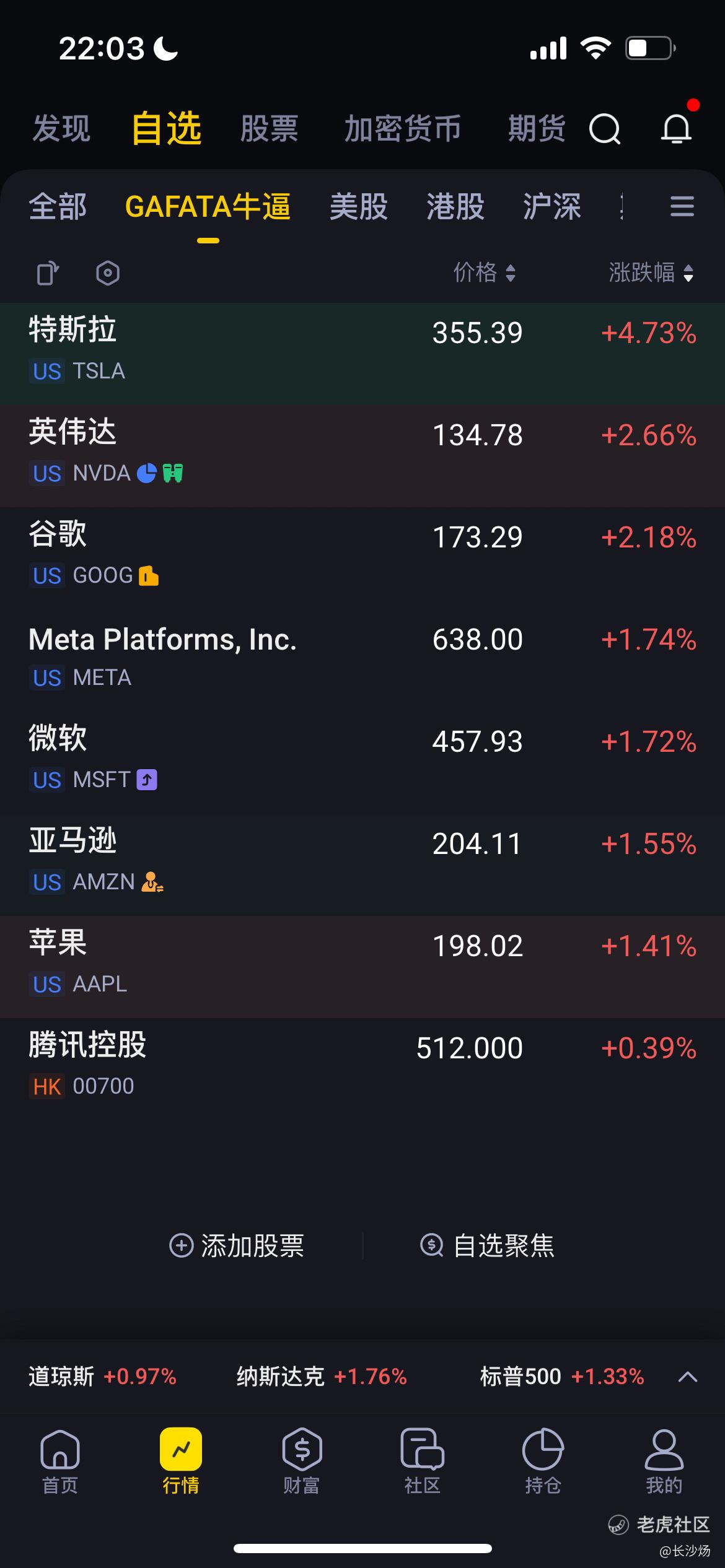The width and height of the screenshot is (725, 1568).
Task: Open 自选聚焦
Action: pos(487,1245)
